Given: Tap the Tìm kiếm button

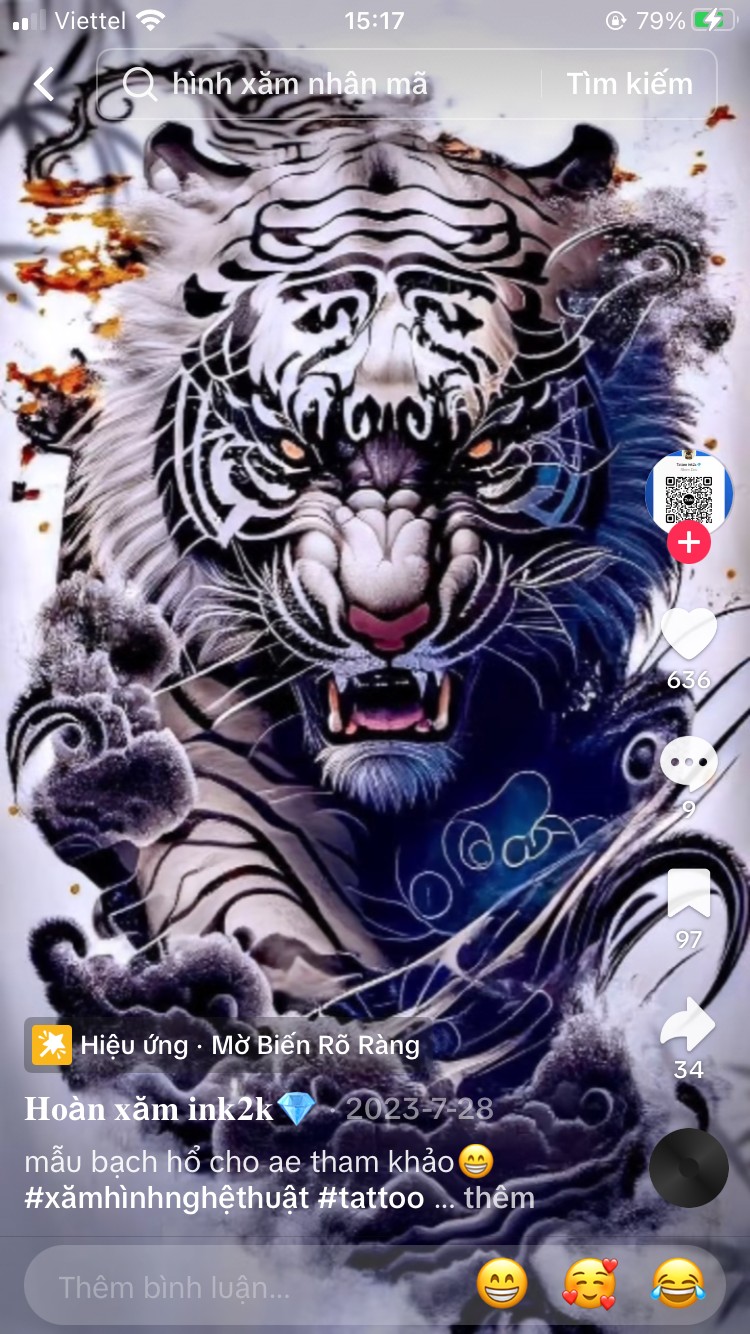Looking at the screenshot, I should tap(629, 84).
